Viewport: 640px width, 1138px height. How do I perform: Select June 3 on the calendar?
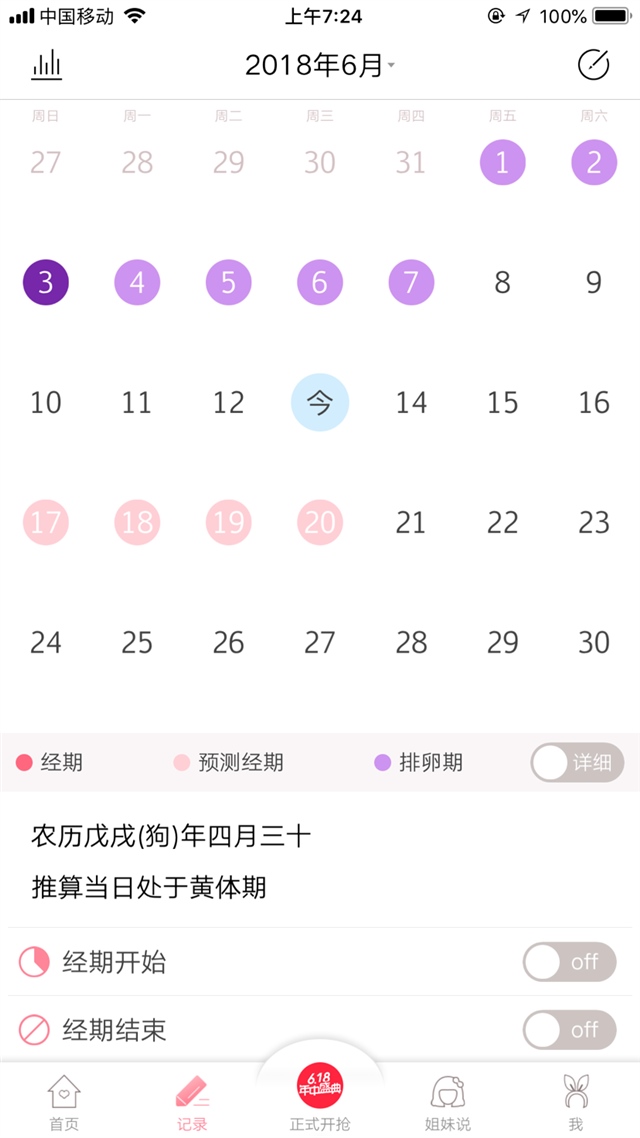pyautogui.click(x=46, y=282)
